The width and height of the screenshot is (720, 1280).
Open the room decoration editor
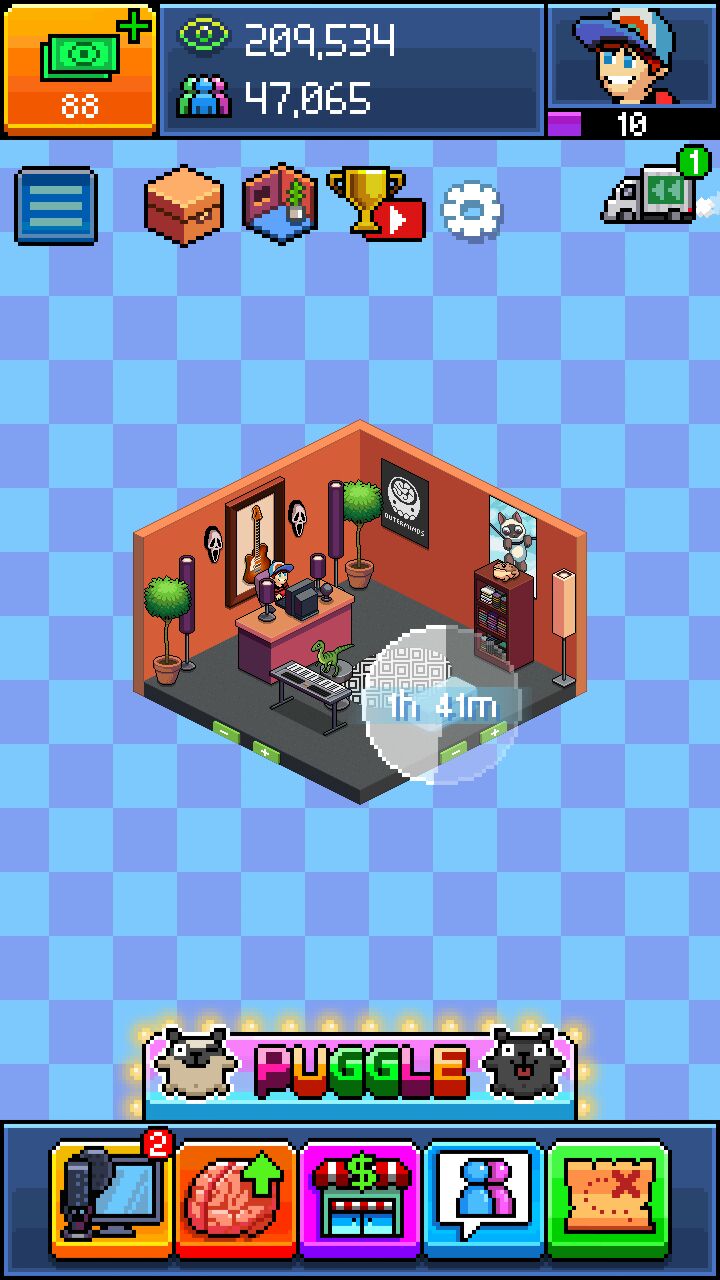click(280, 204)
